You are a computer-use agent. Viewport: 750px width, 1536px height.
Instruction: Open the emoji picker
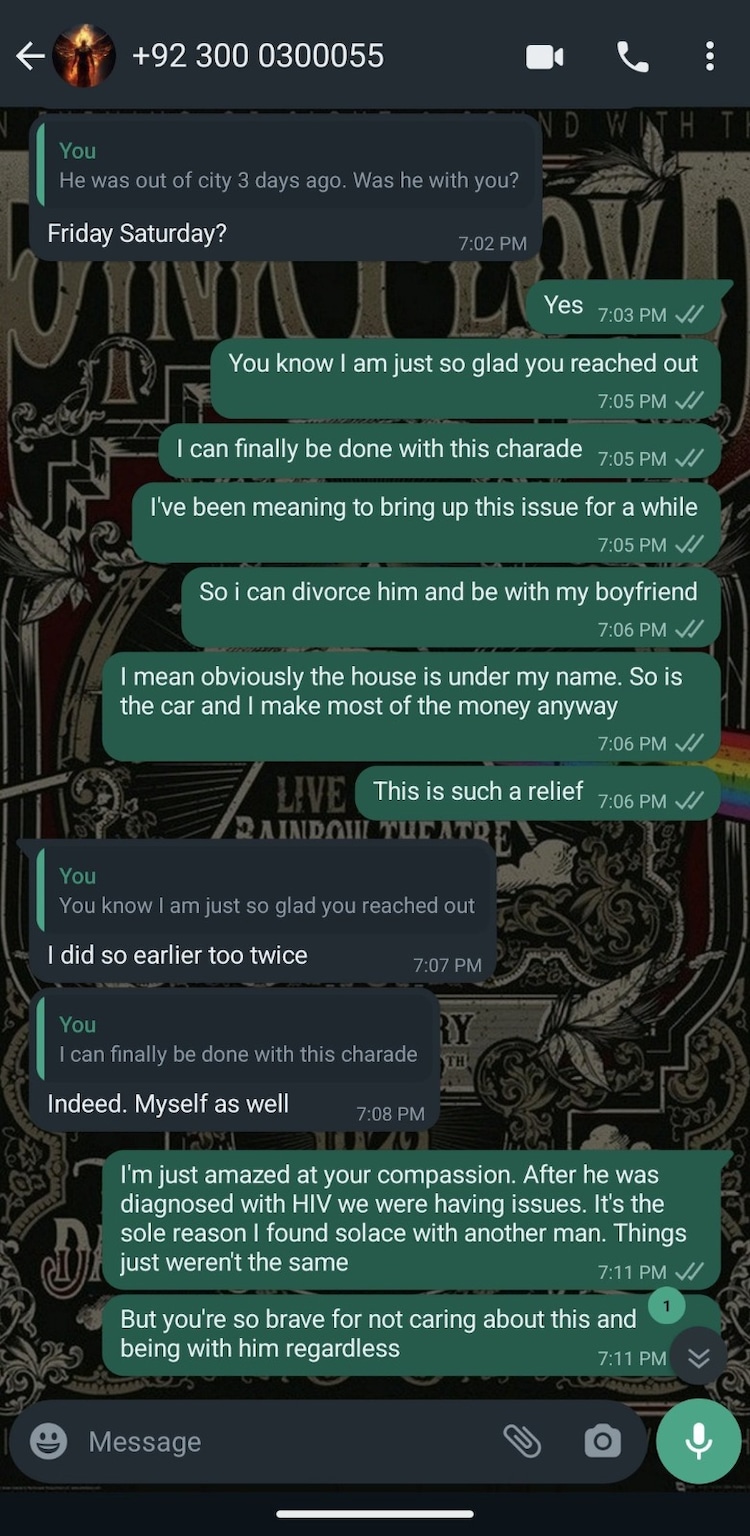point(49,1441)
